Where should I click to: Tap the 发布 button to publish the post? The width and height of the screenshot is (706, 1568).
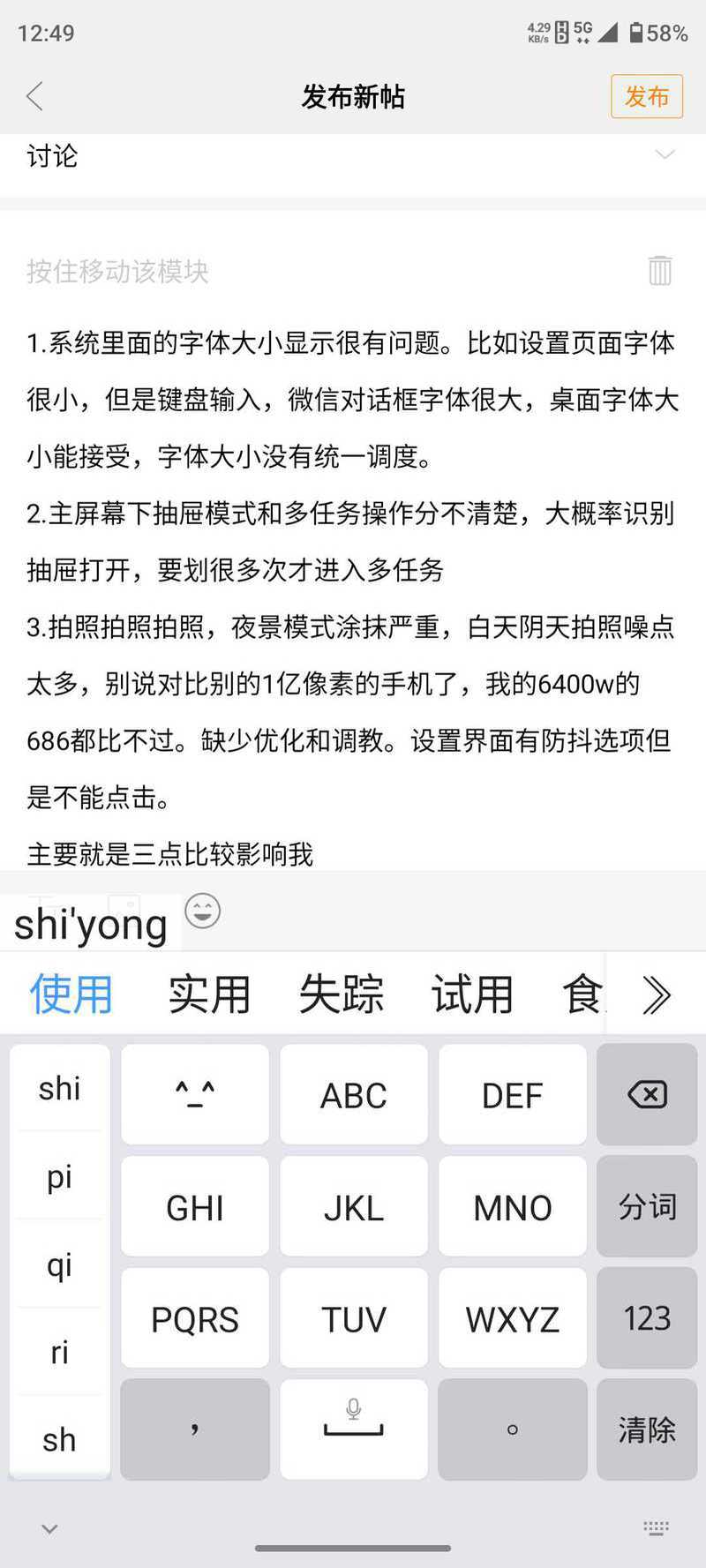(x=646, y=96)
